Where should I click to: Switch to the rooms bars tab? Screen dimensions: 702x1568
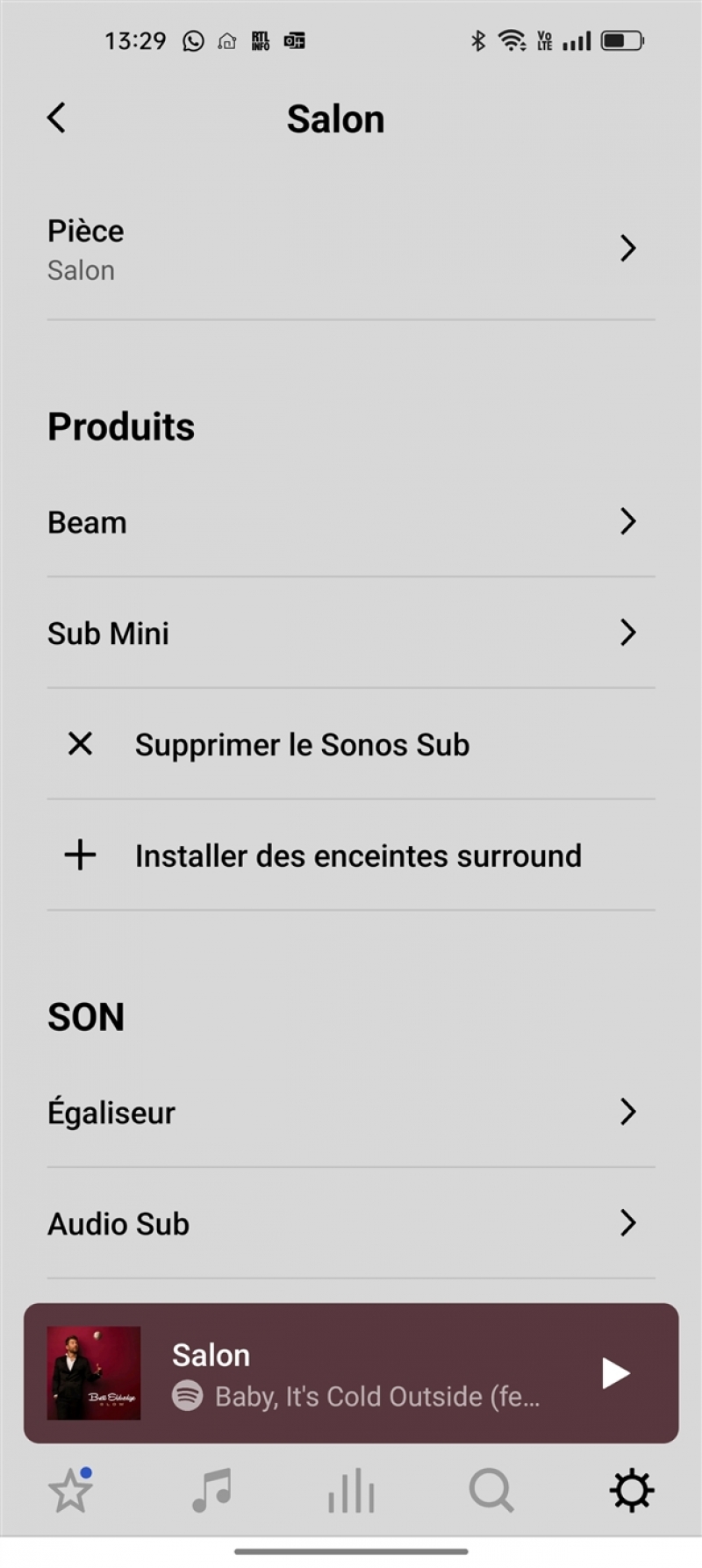click(x=351, y=1492)
